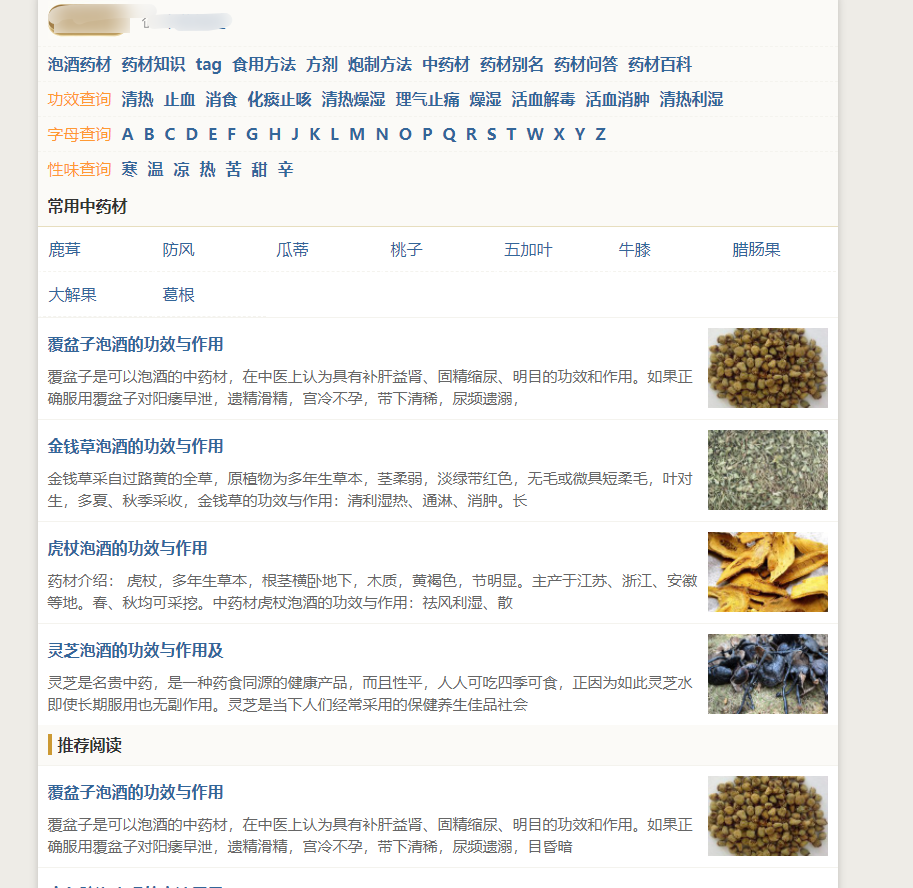Choose letter A in the alphabet query
913x888 pixels.
point(127,134)
